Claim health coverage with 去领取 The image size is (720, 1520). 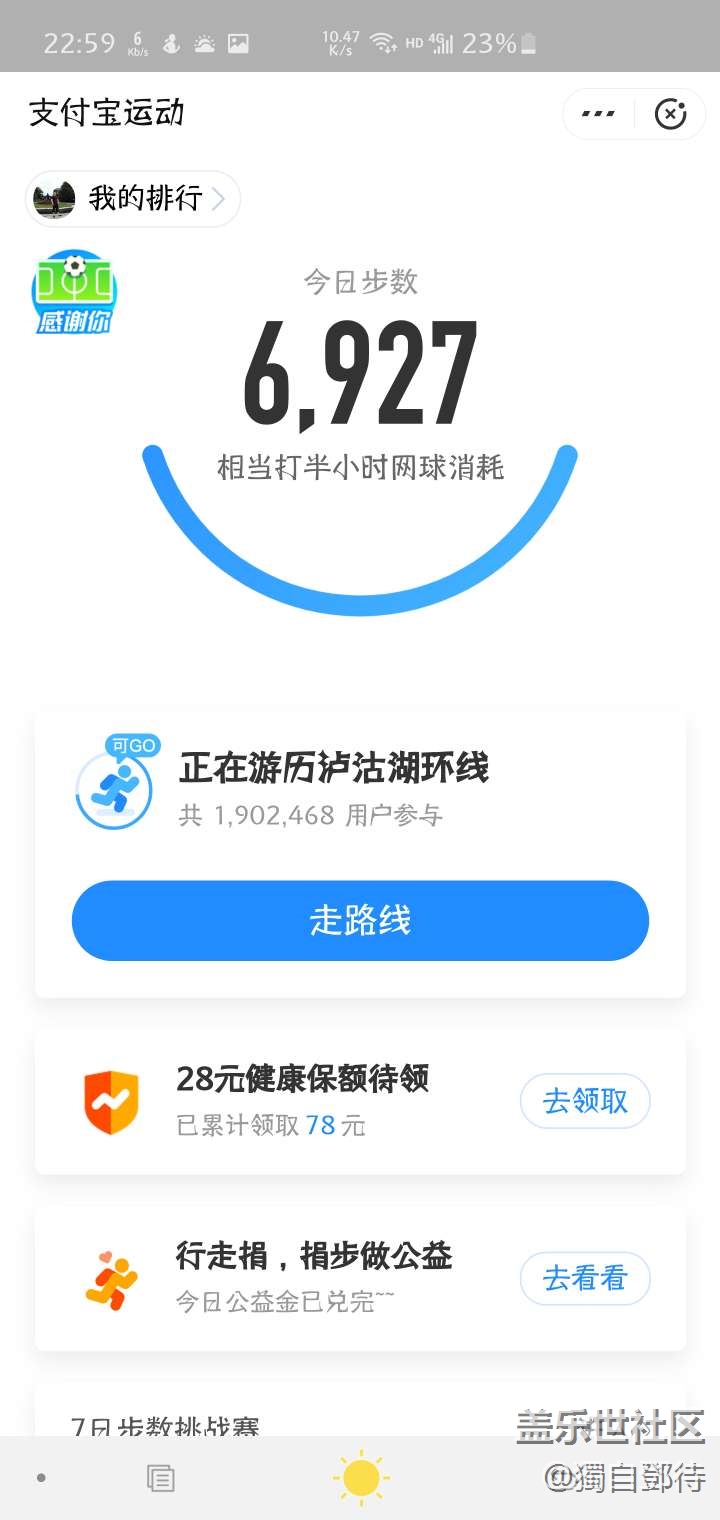pyautogui.click(x=585, y=1101)
